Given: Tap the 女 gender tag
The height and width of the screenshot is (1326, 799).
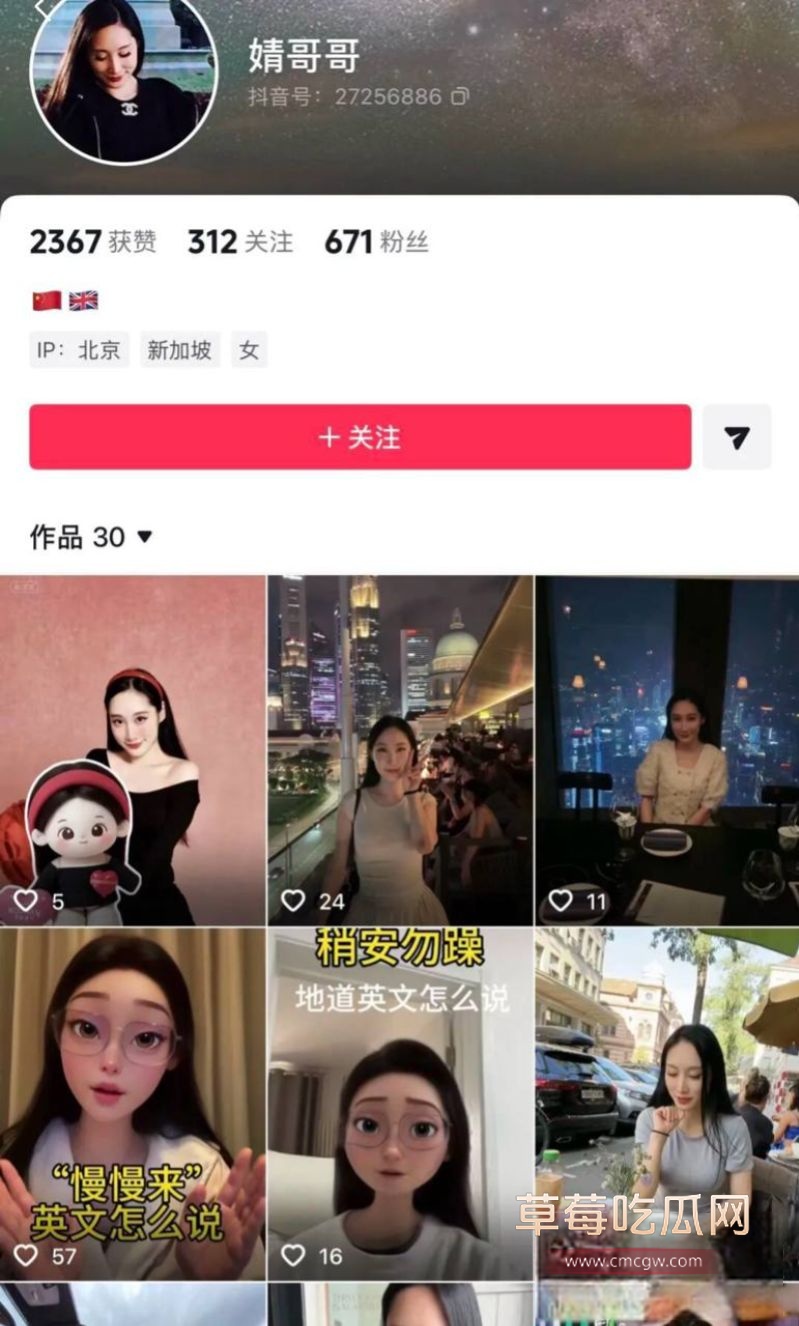Looking at the screenshot, I should [248, 350].
